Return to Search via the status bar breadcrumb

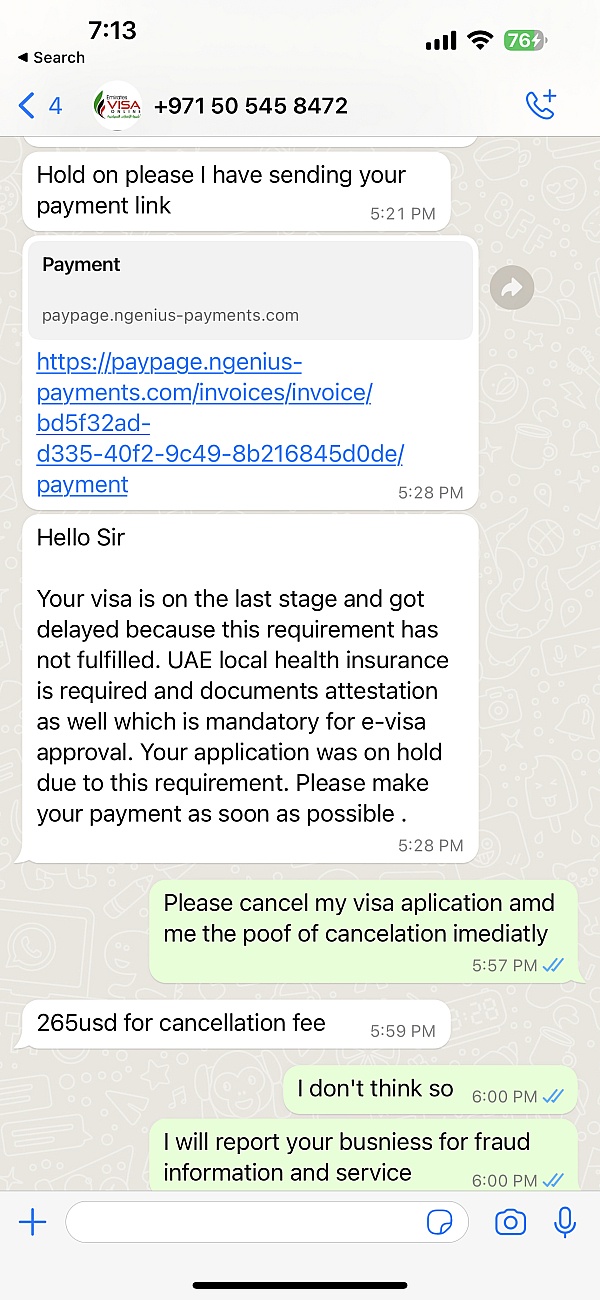point(52,58)
